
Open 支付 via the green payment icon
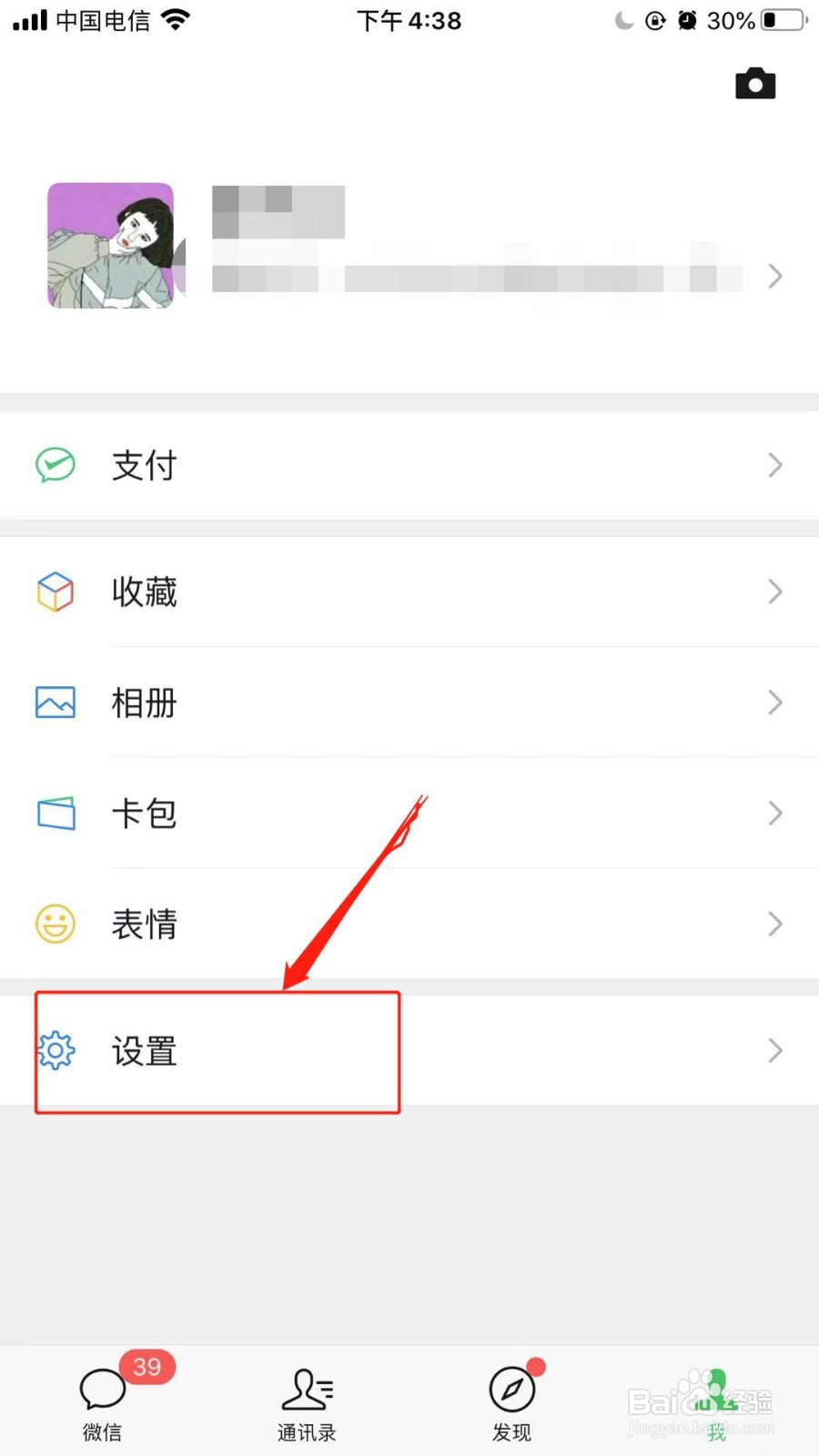coord(55,465)
